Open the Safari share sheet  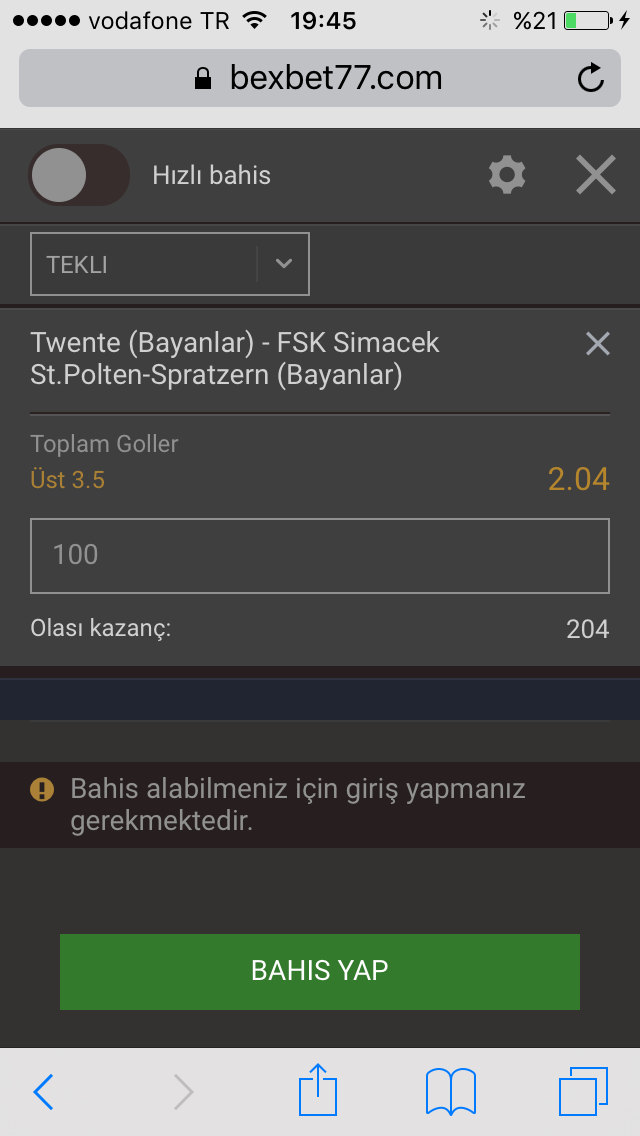click(x=318, y=1088)
